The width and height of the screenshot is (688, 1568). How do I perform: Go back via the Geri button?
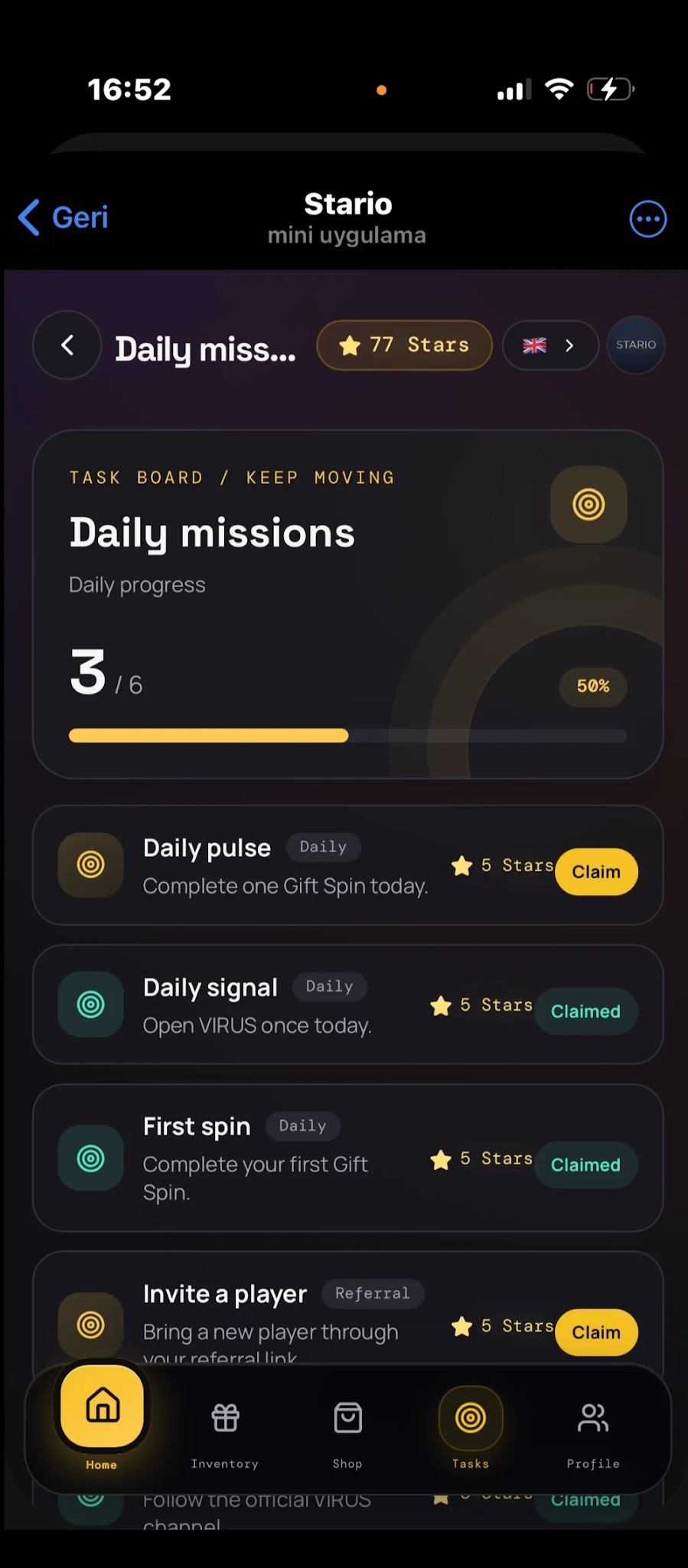[x=64, y=217]
